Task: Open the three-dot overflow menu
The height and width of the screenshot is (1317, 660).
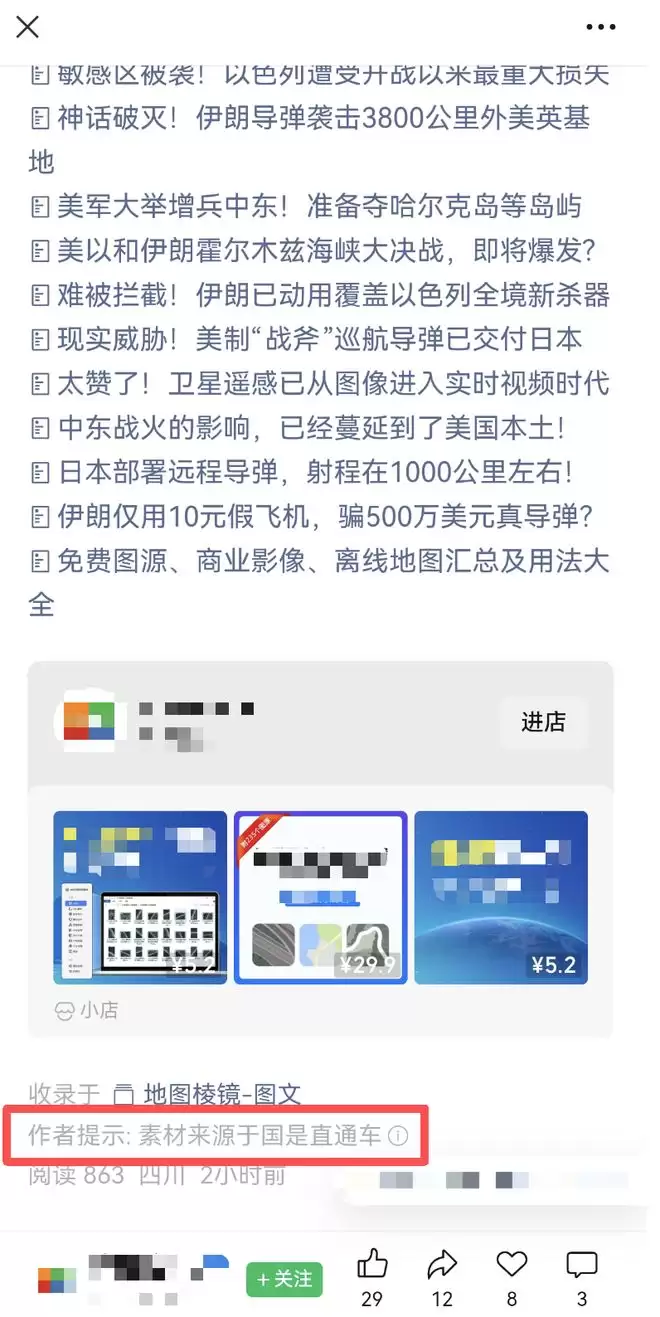Action: click(601, 27)
